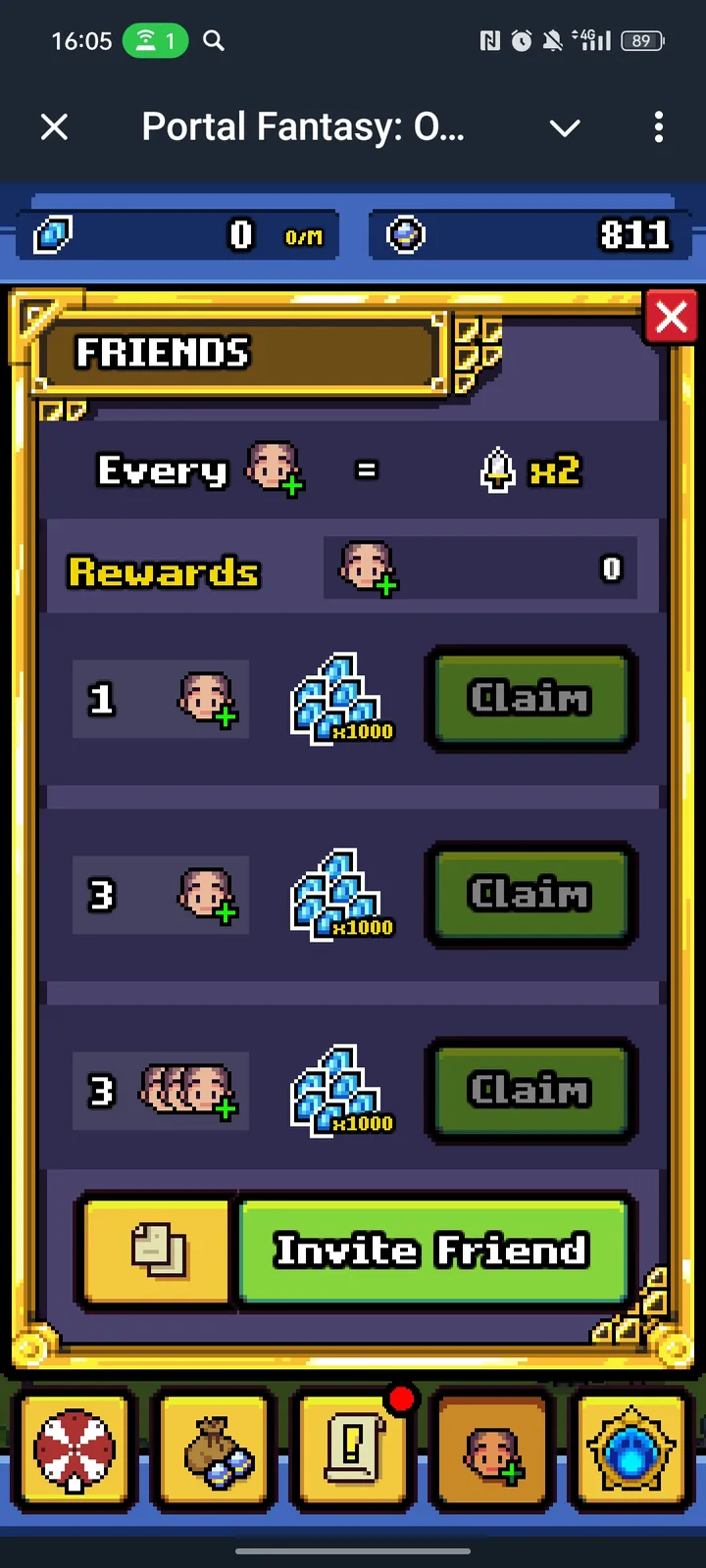The height and width of the screenshot is (1568, 706).
Task: Claim the reward for 3 grouped friends
Action: click(x=530, y=1091)
